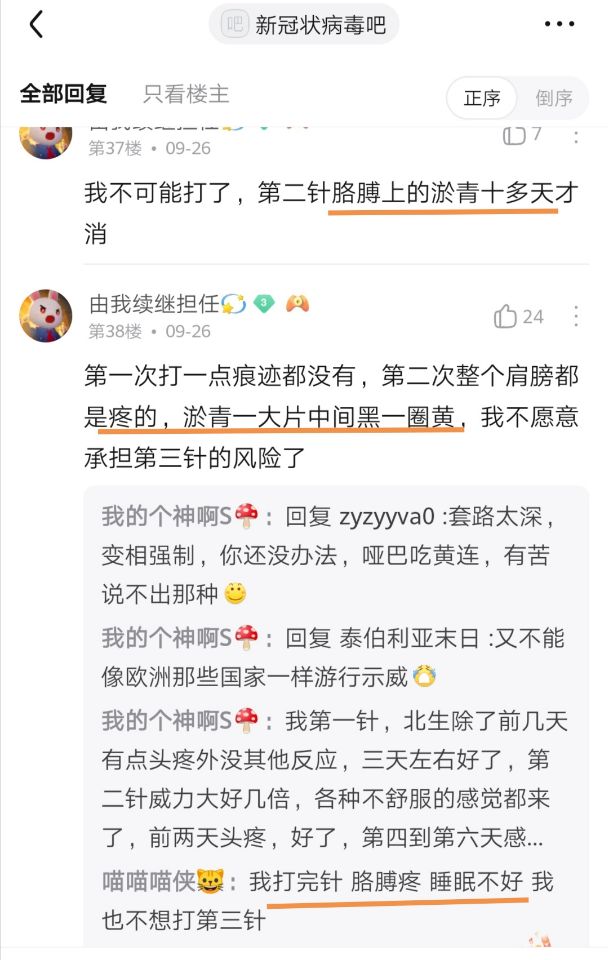This screenshot has width=608, height=960.
Task: Open the 新冠状病毒吧 forum page
Action: coord(304,25)
